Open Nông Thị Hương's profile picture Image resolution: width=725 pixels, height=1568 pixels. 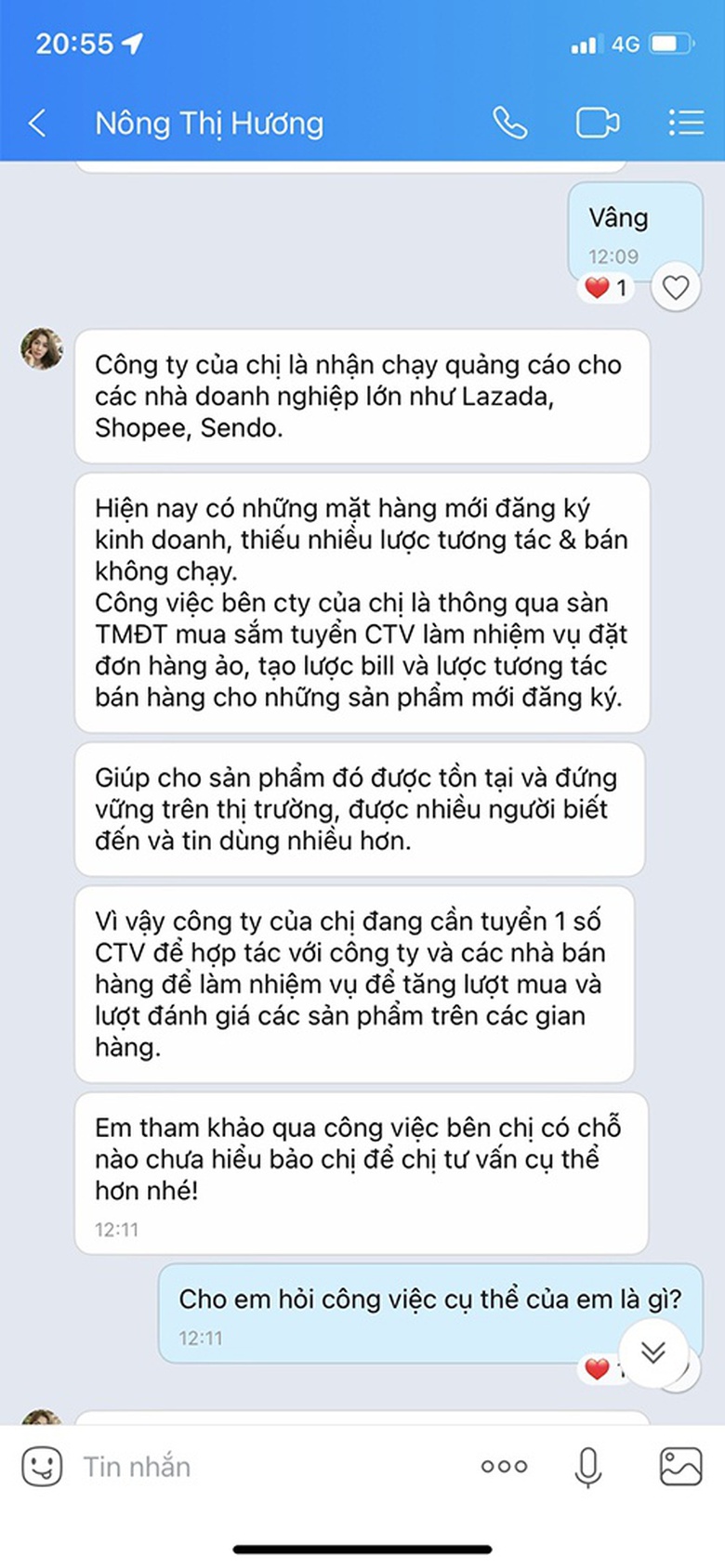pos(42,349)
